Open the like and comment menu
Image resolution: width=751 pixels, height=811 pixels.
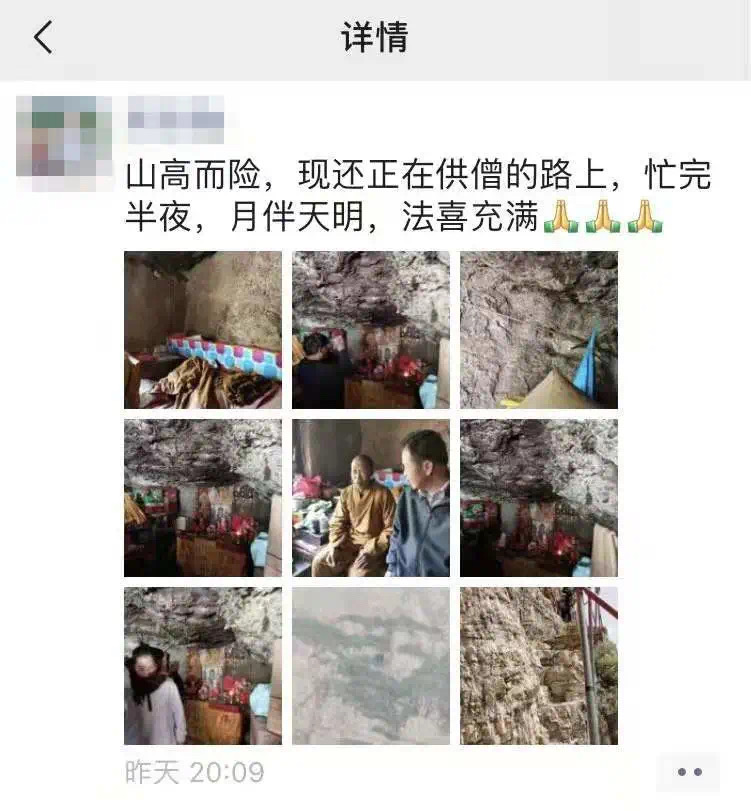pos(689,771)
